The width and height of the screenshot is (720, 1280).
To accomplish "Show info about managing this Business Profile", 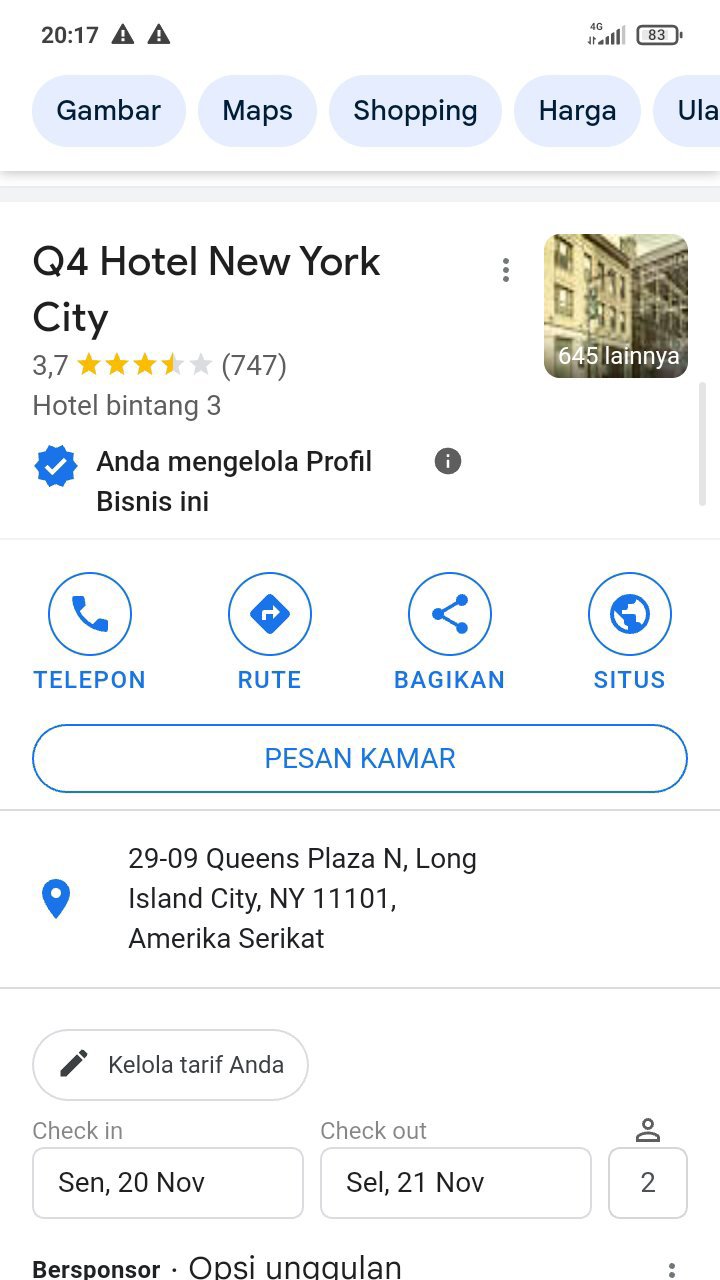I will coord(448,461).
